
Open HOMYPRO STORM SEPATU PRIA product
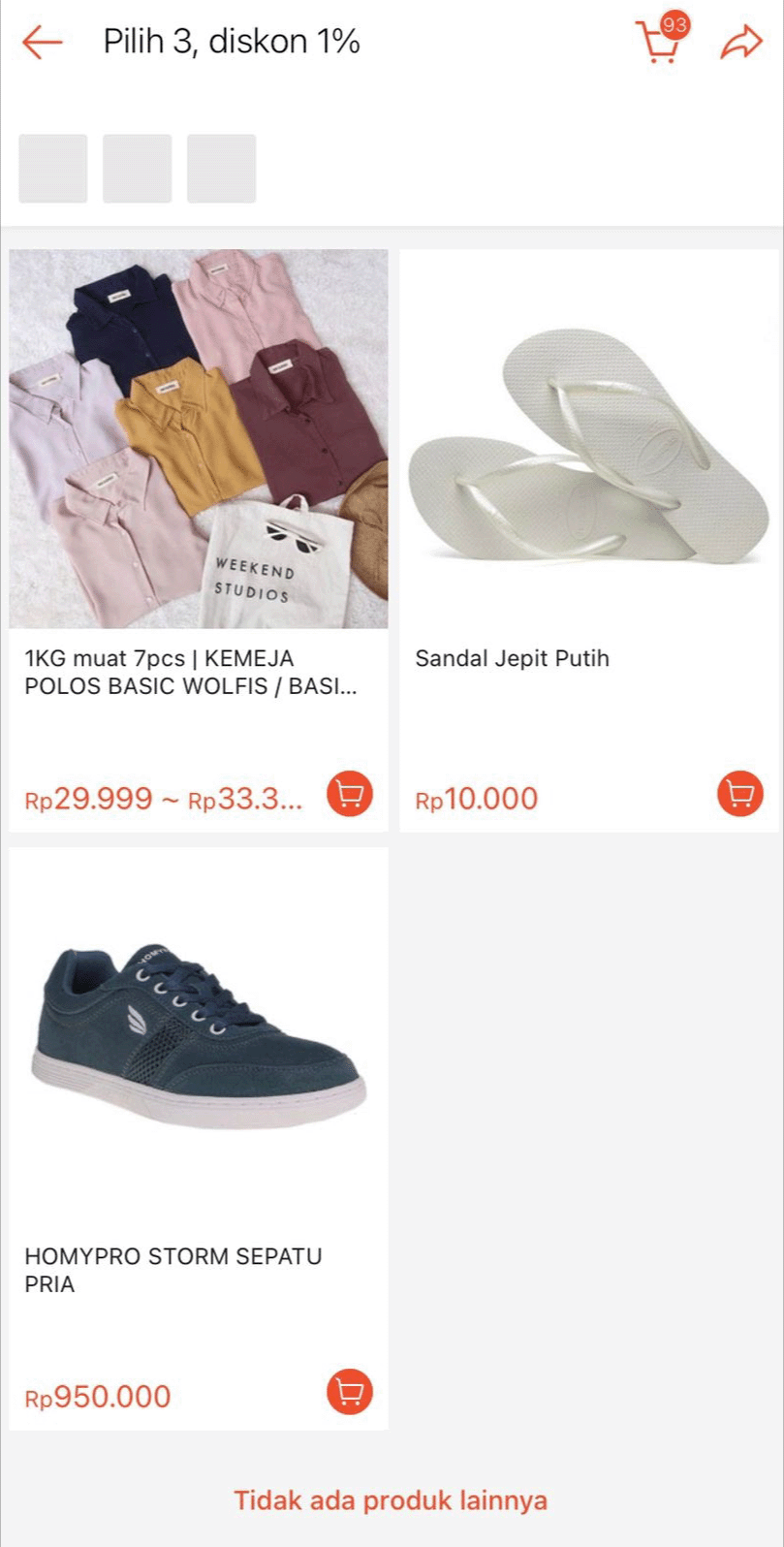pos(199,1037)
